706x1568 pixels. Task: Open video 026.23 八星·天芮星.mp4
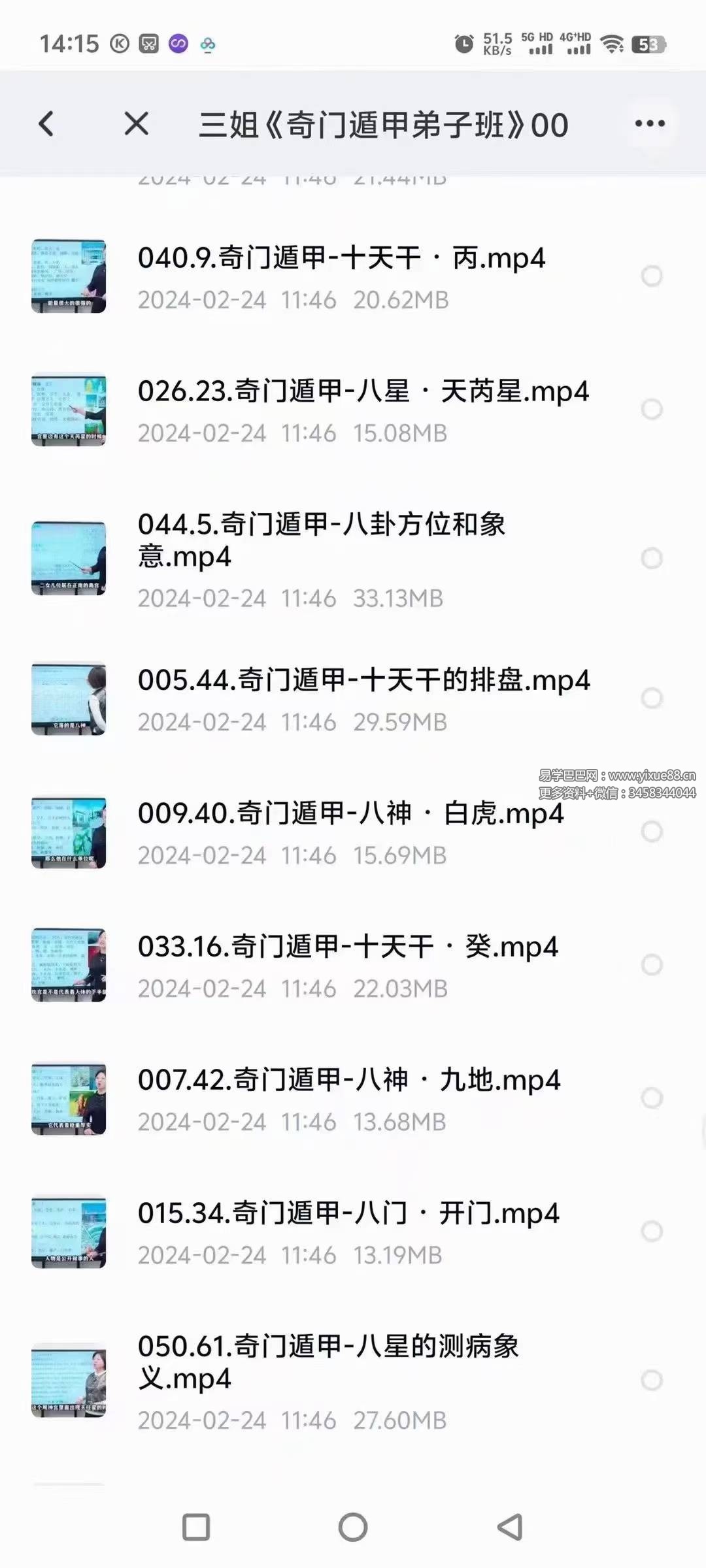[x=363, y=392]
